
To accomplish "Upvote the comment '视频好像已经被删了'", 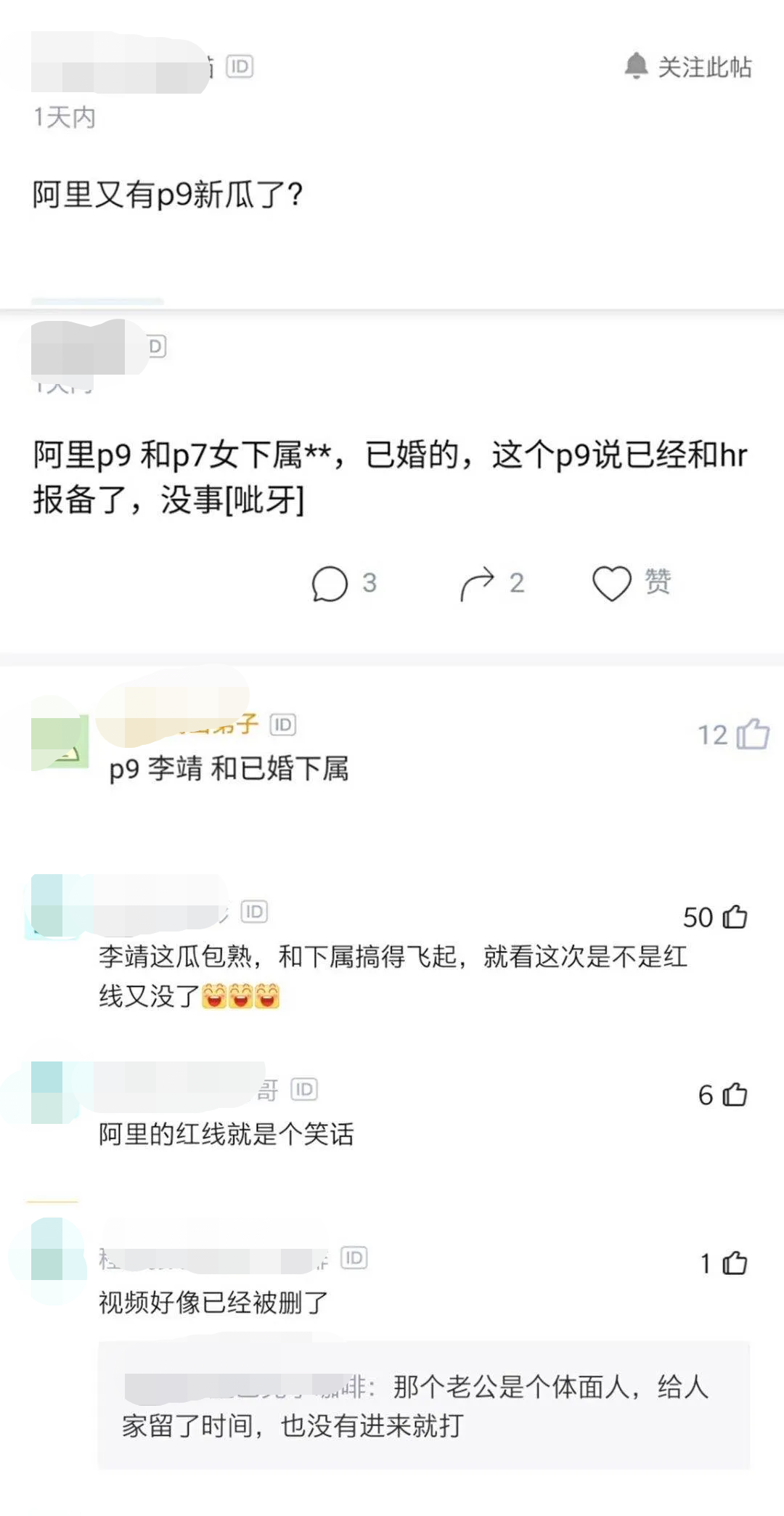I will point(724,1263).
